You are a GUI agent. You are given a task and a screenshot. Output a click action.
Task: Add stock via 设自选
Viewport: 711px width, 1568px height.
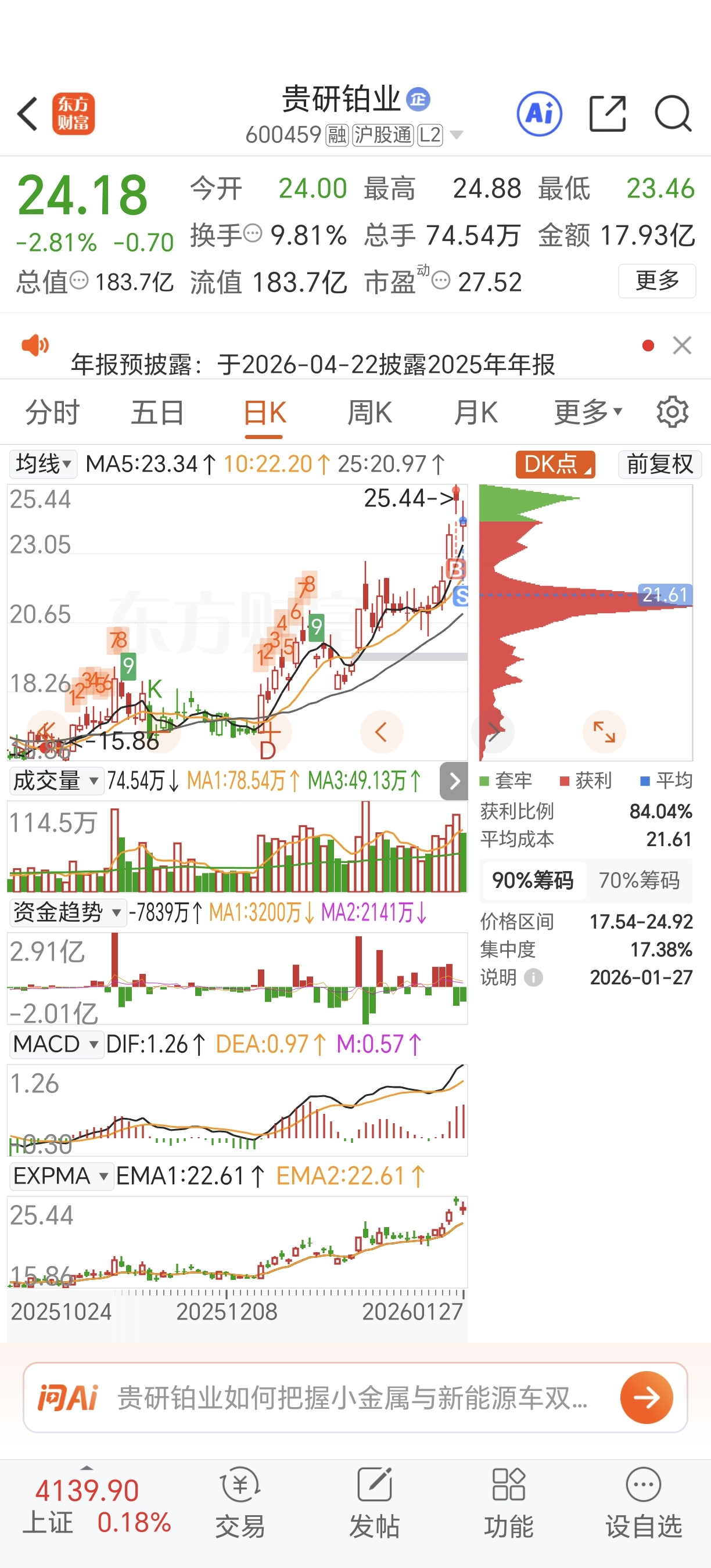click(644, 1504)
